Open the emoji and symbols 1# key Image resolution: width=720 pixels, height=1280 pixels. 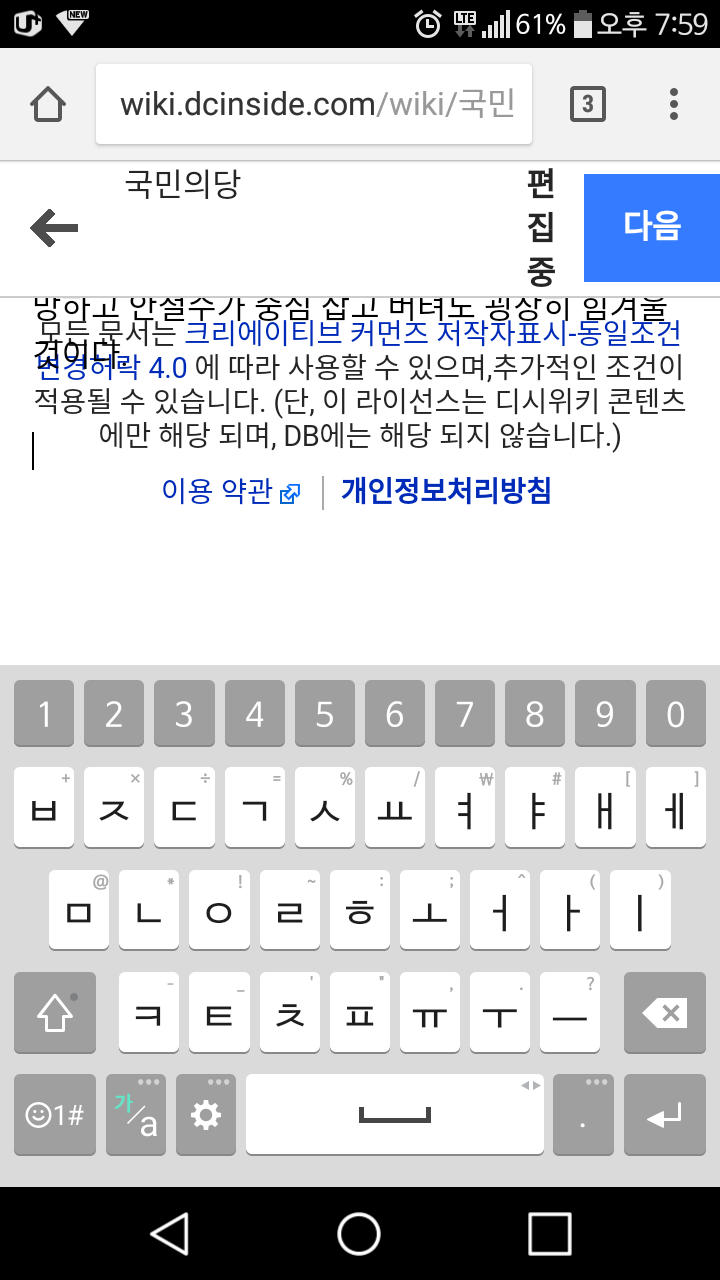(55, 1115)
